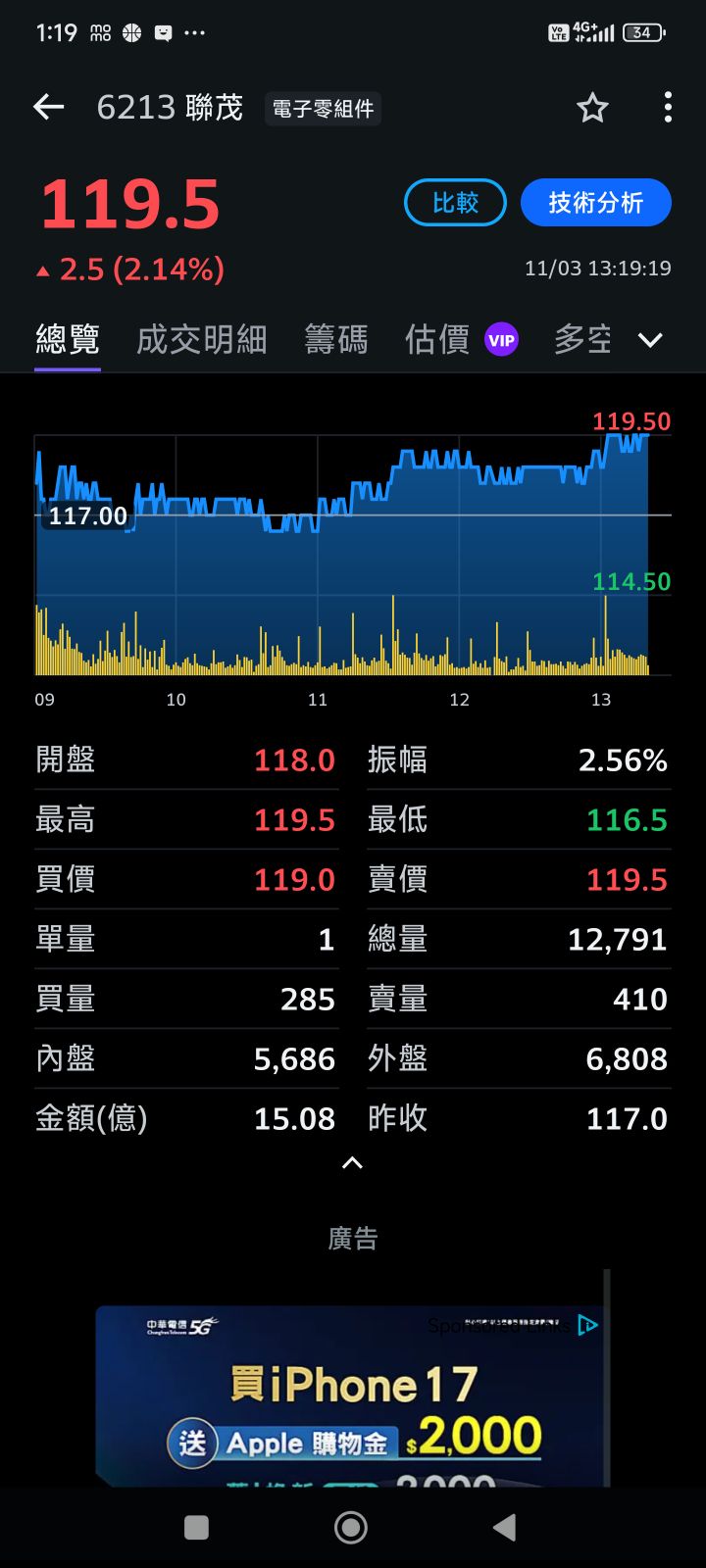Go to the home screen via navigation bar
Viewport: 706px width, 1568px height.
point(351,1527)
